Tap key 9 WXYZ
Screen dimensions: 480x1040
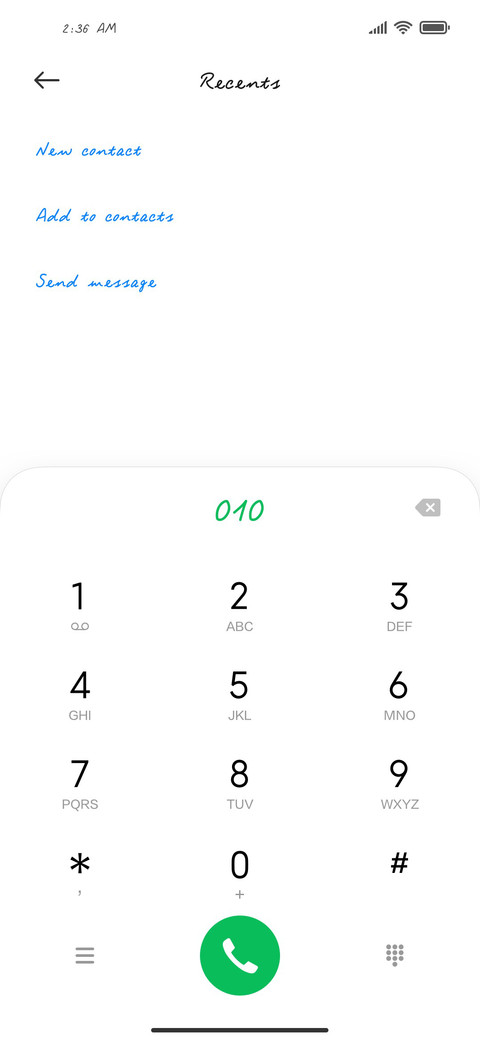[x=399, y=784]
